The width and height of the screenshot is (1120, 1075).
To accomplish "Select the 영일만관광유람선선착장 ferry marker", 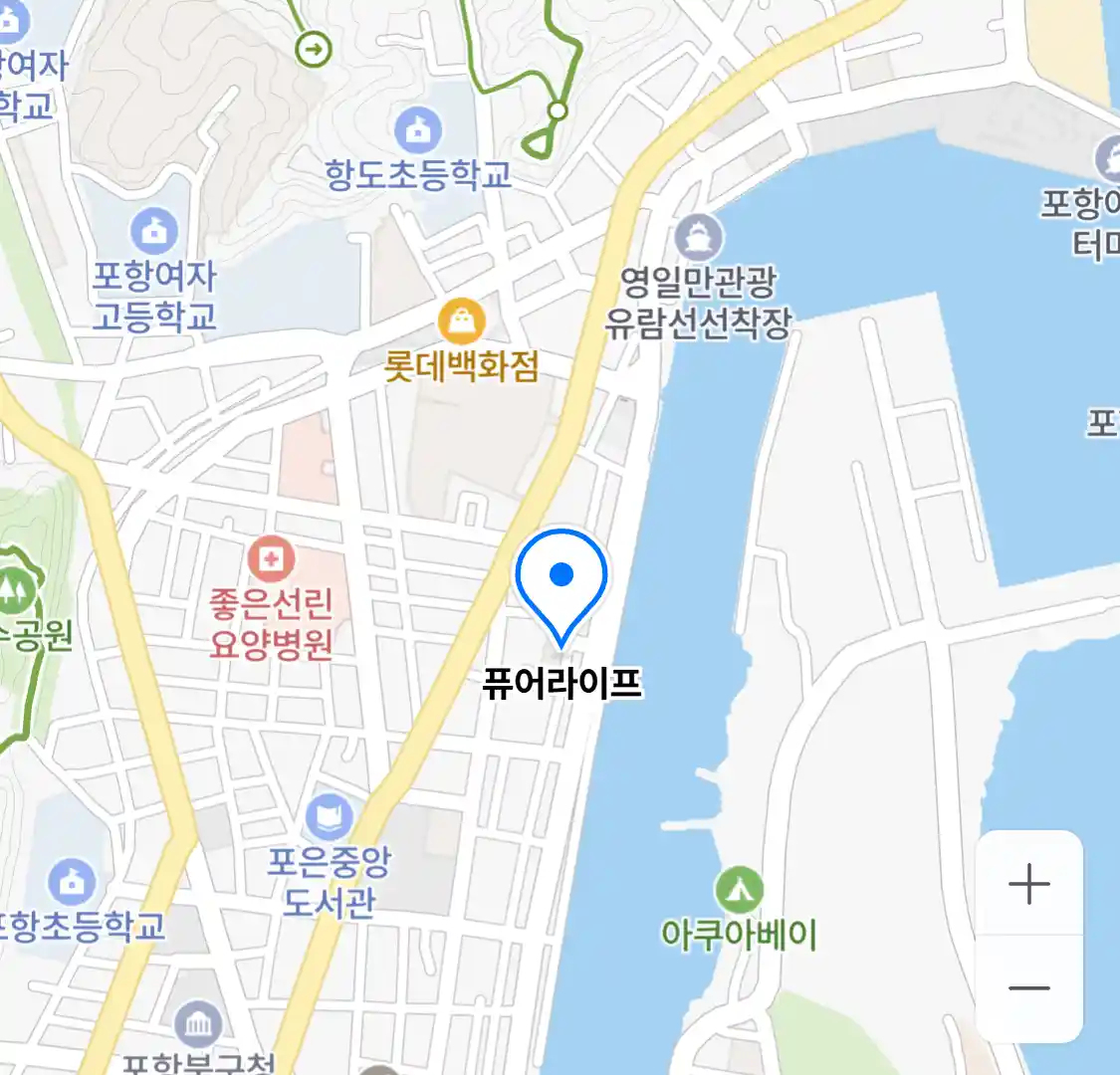I will [x=699, y=238].
